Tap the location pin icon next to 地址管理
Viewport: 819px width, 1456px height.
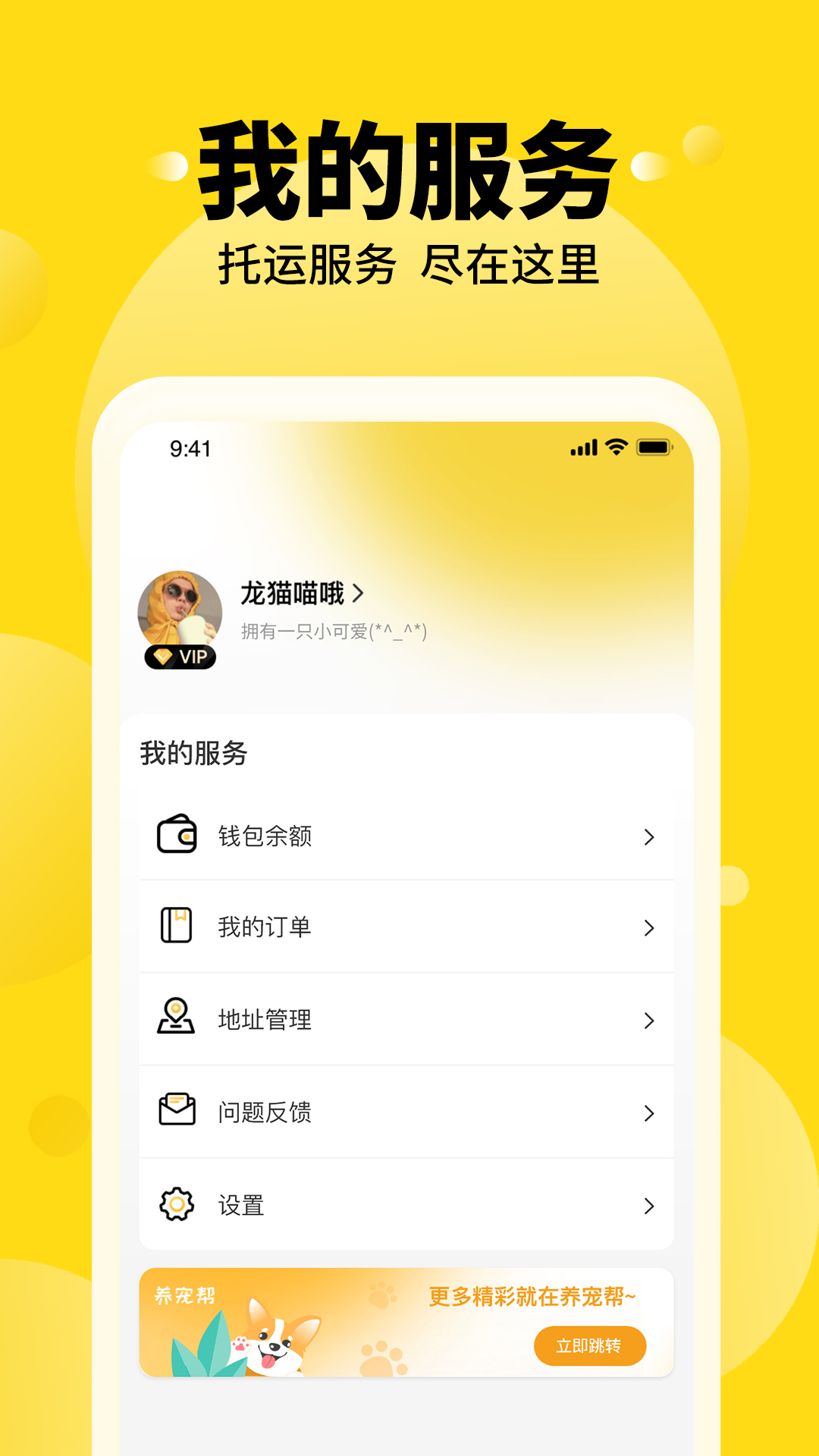tap(175, 1019)
